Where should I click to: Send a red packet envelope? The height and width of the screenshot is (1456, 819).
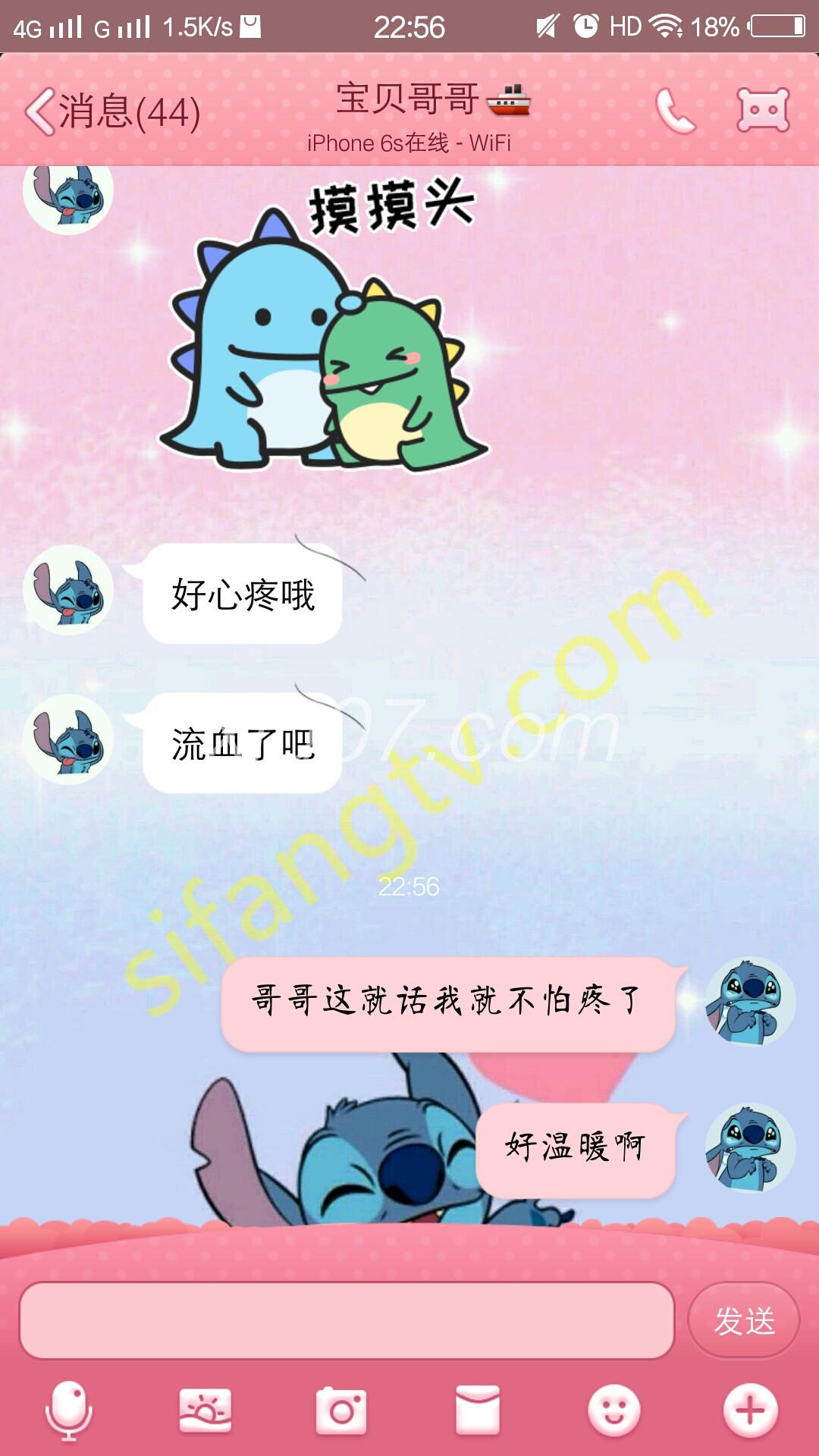(x=478, y=1410)
